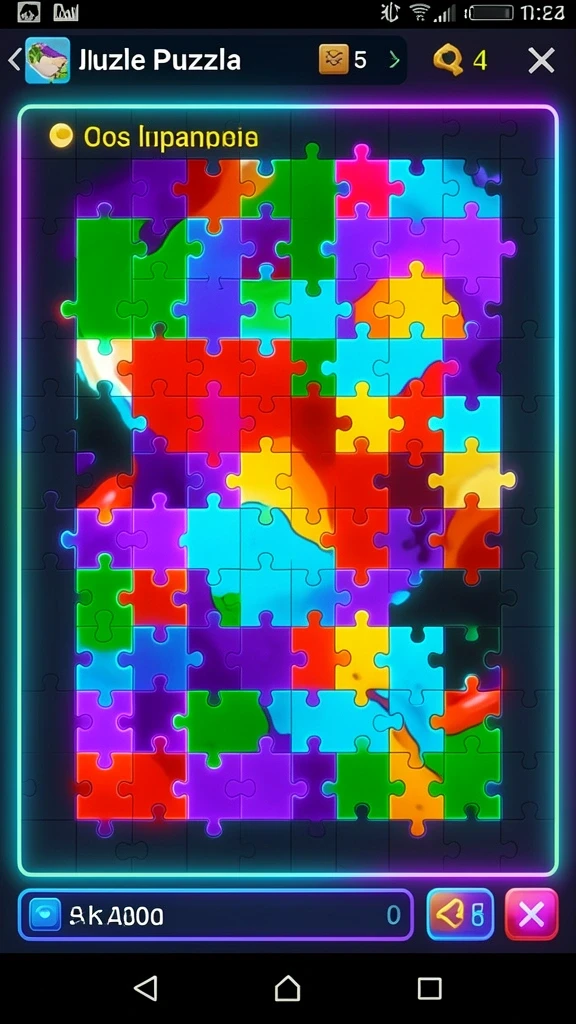Tap the pink X button at bottom
The height and width of the screenshot is (1024, 576).
[x=532, y=914]
